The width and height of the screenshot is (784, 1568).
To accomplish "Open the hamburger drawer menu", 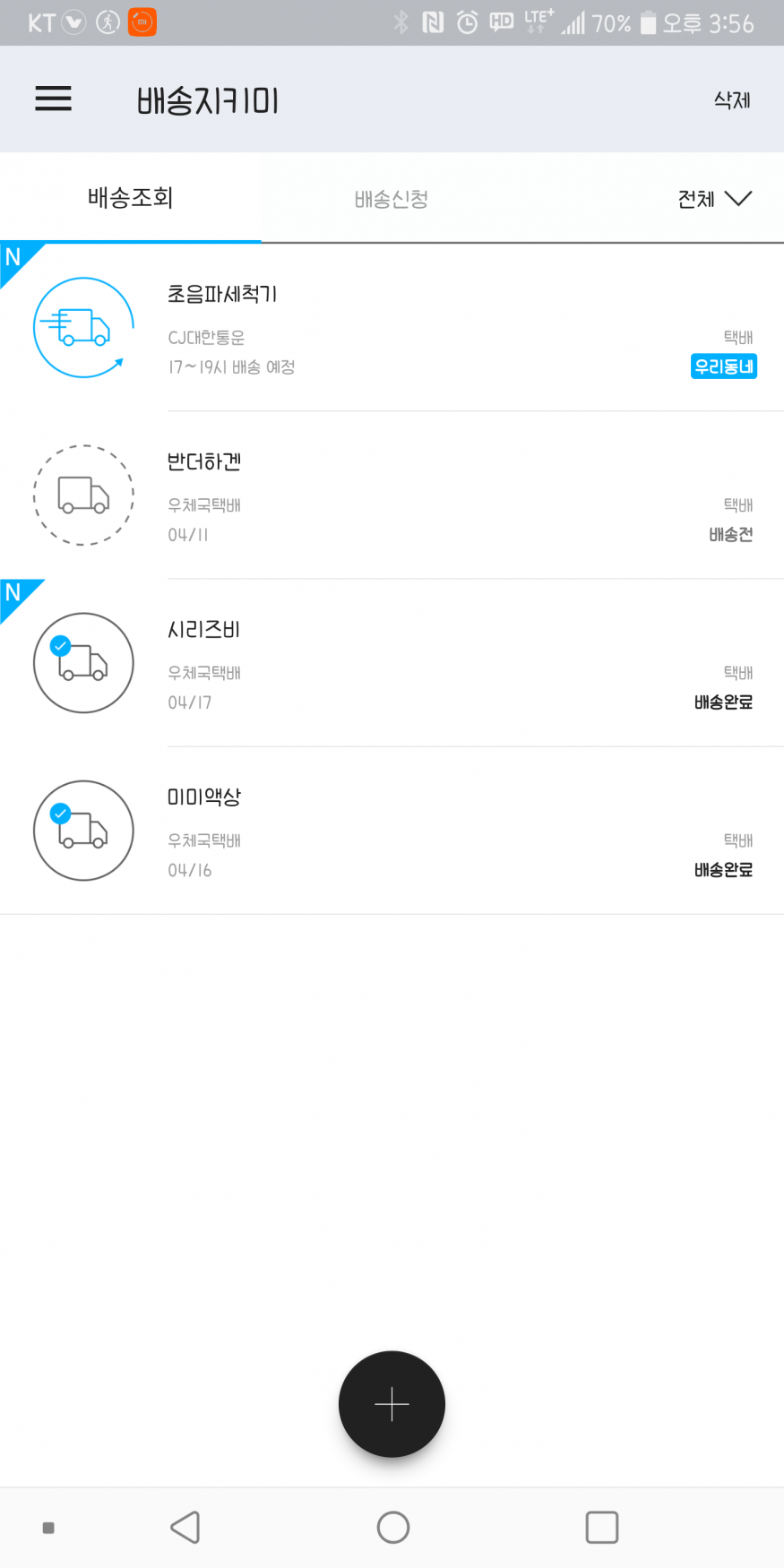I will 53,99.
